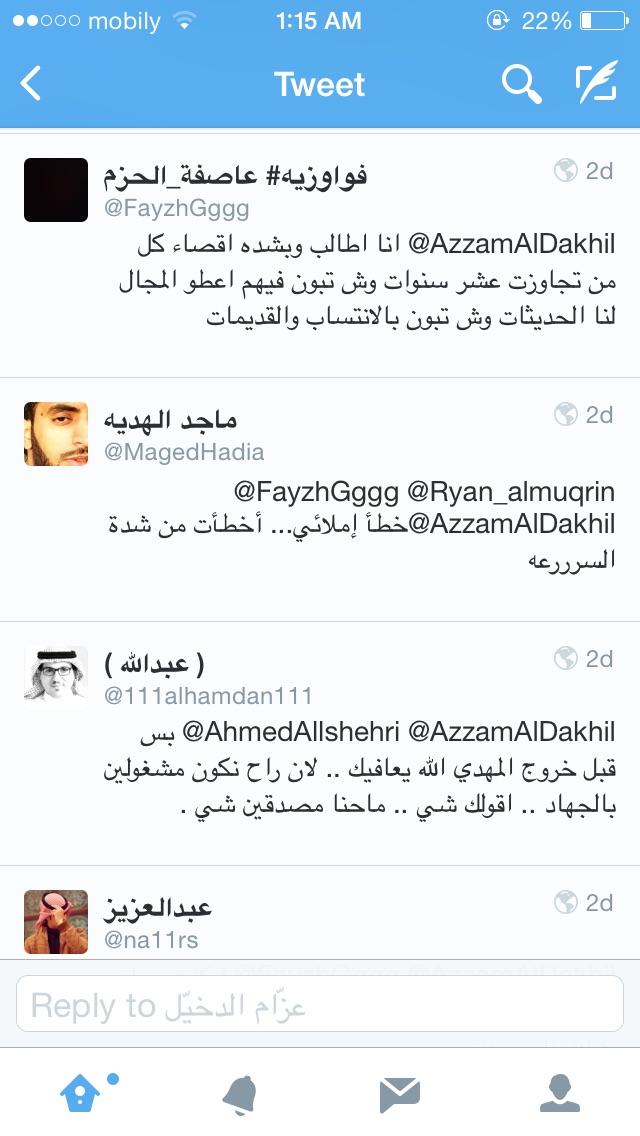Open the reply from @MagedHadia
The image size is (640, 1136).
tap(320, 499)
